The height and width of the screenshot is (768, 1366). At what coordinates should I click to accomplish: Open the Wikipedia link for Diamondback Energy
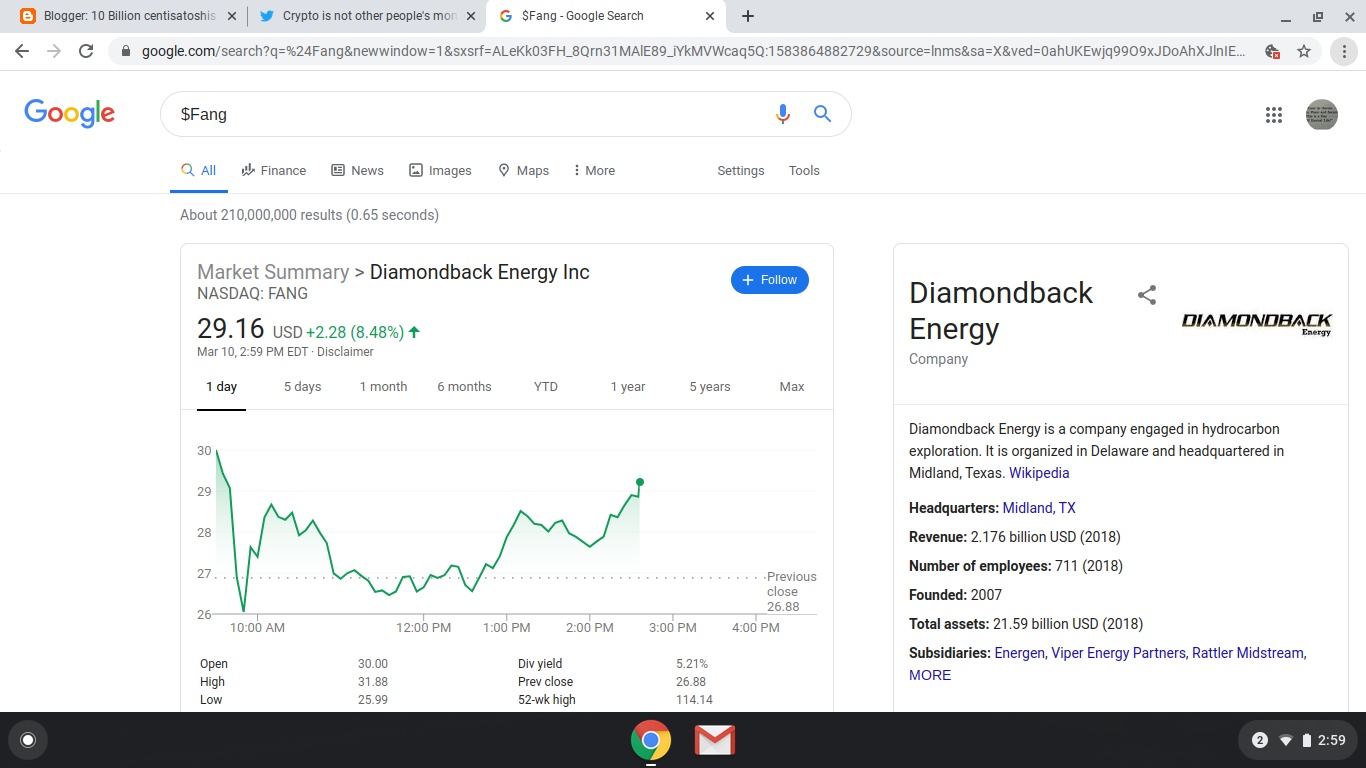tap(1038, 473)
